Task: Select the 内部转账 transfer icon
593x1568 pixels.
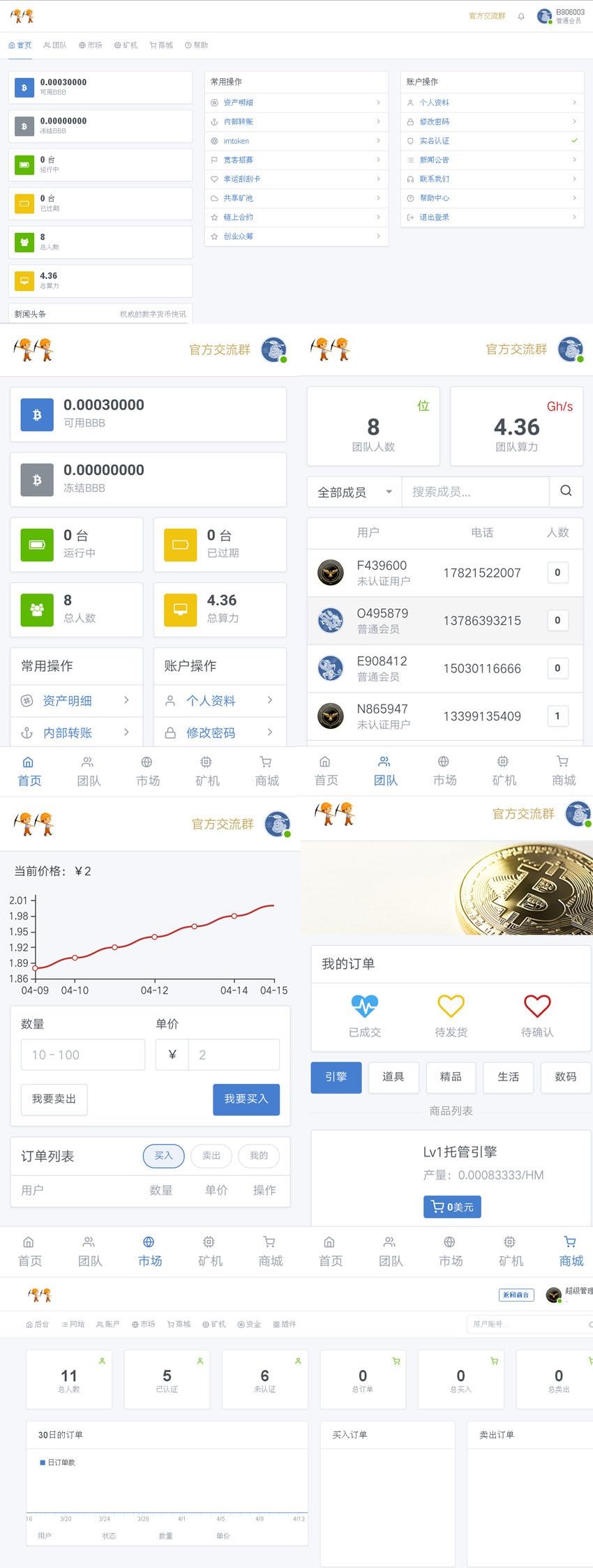Action: (215, 121)
